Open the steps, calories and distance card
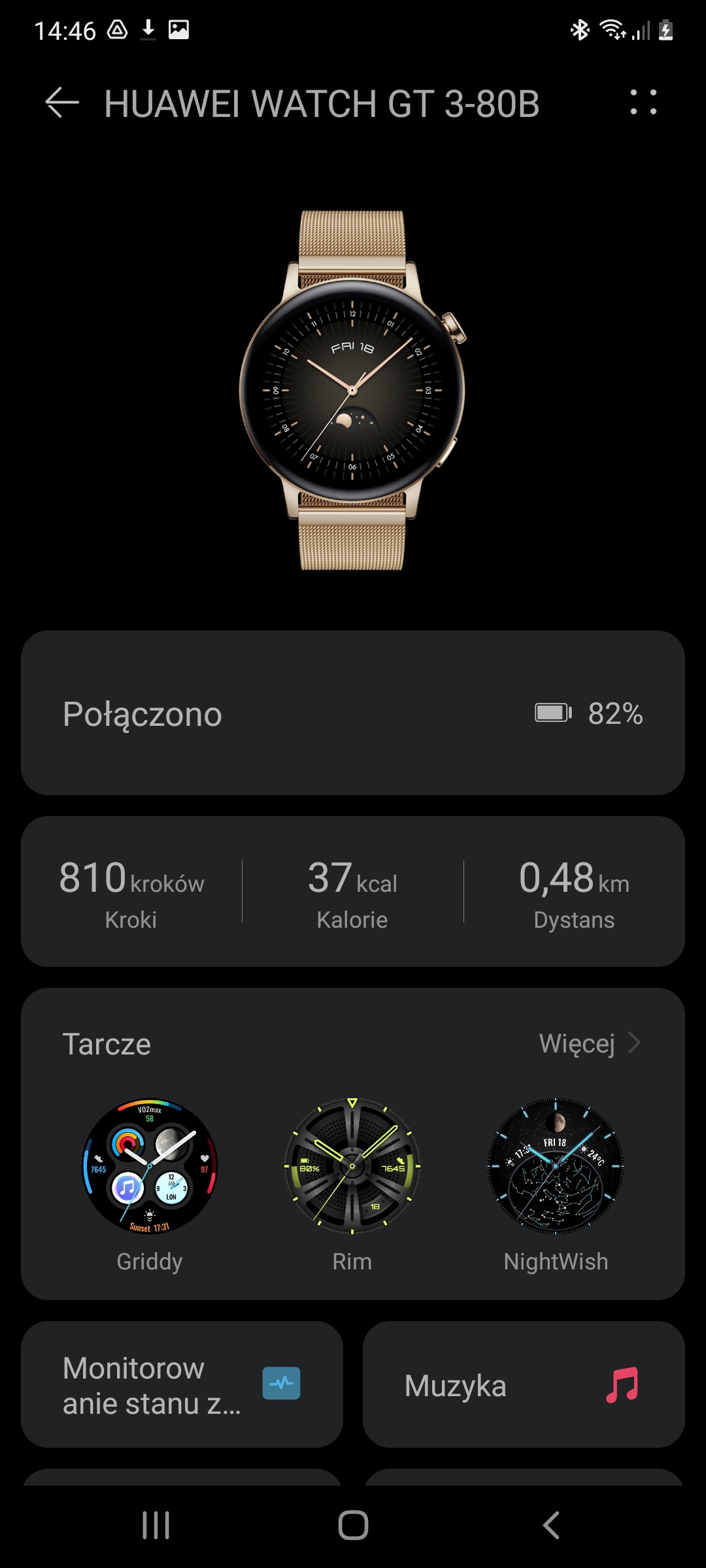 click(x=353, y=891)
